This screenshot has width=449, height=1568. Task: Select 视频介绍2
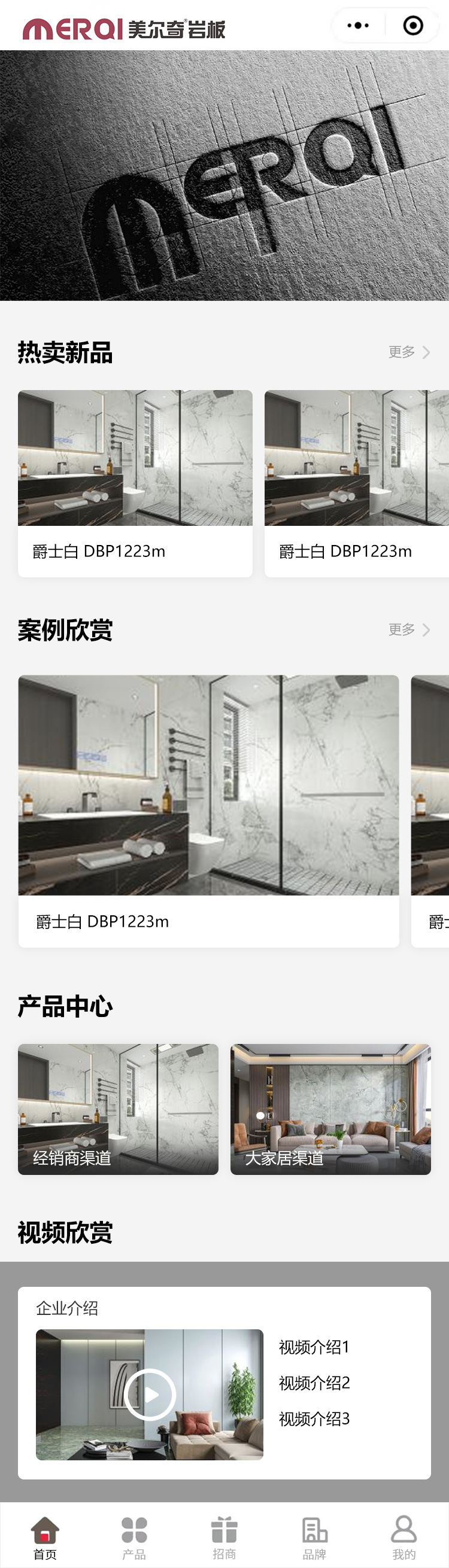pos(314,1383)
